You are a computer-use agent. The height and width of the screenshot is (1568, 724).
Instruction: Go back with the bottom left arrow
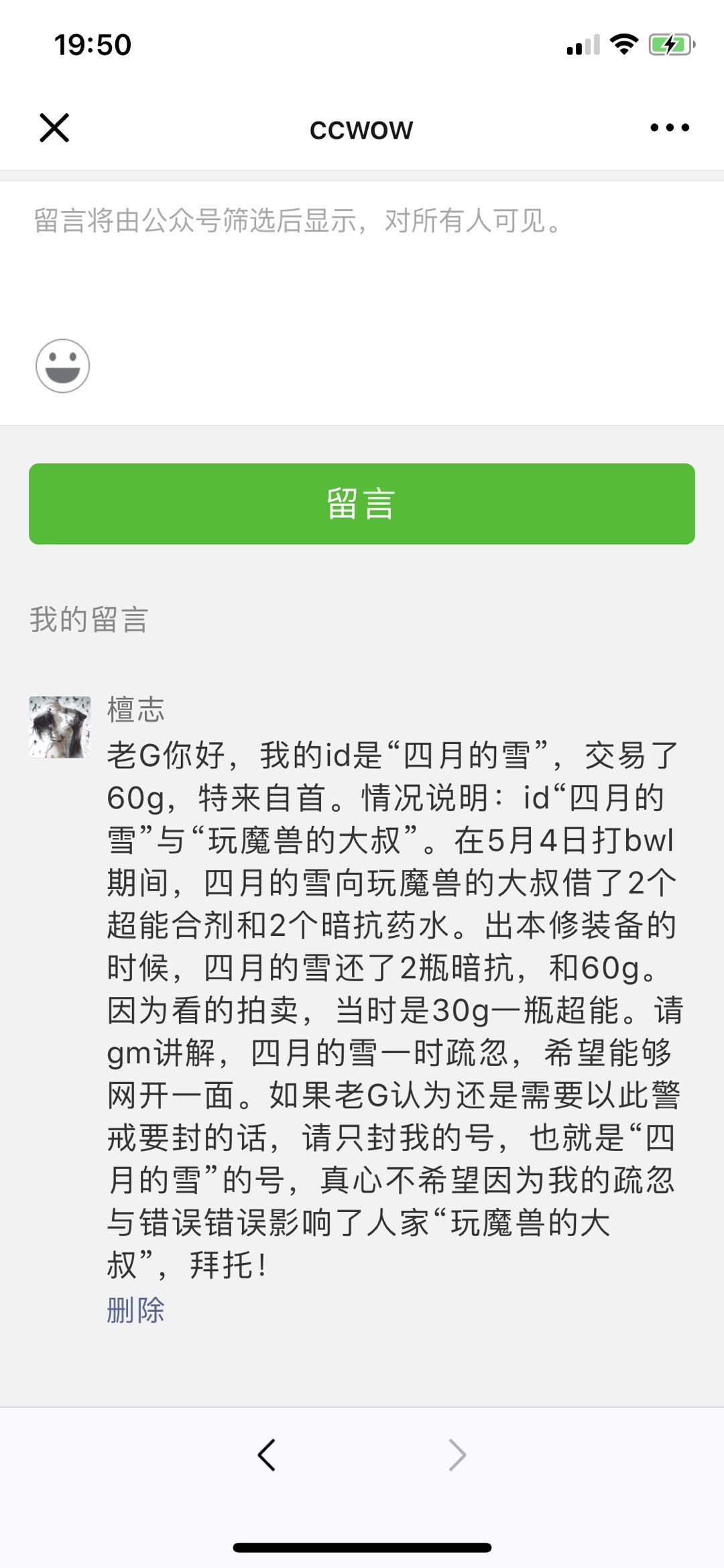(267, 1455)
